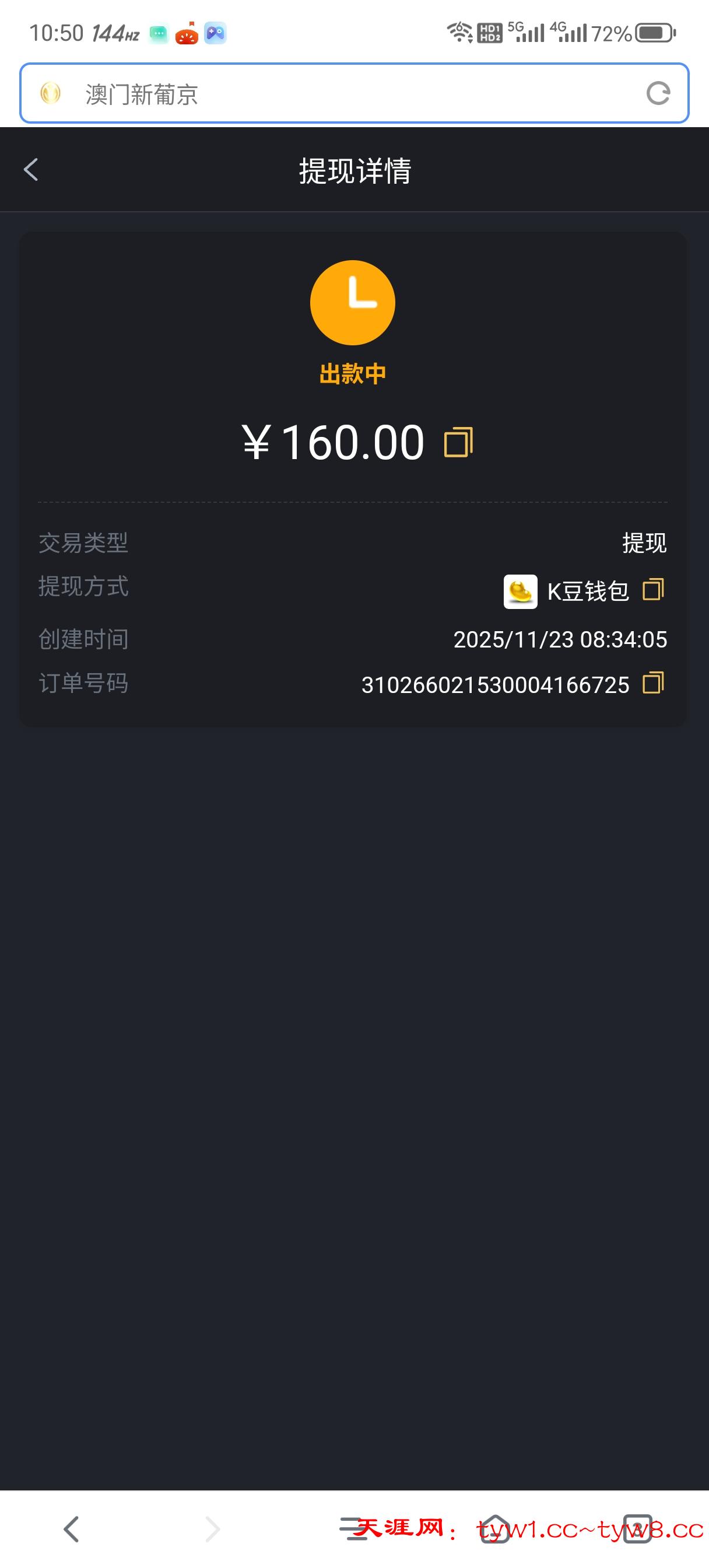Tap the K豆钱包 wallet icon
The image size is (709, 1568).
point(519,589)
